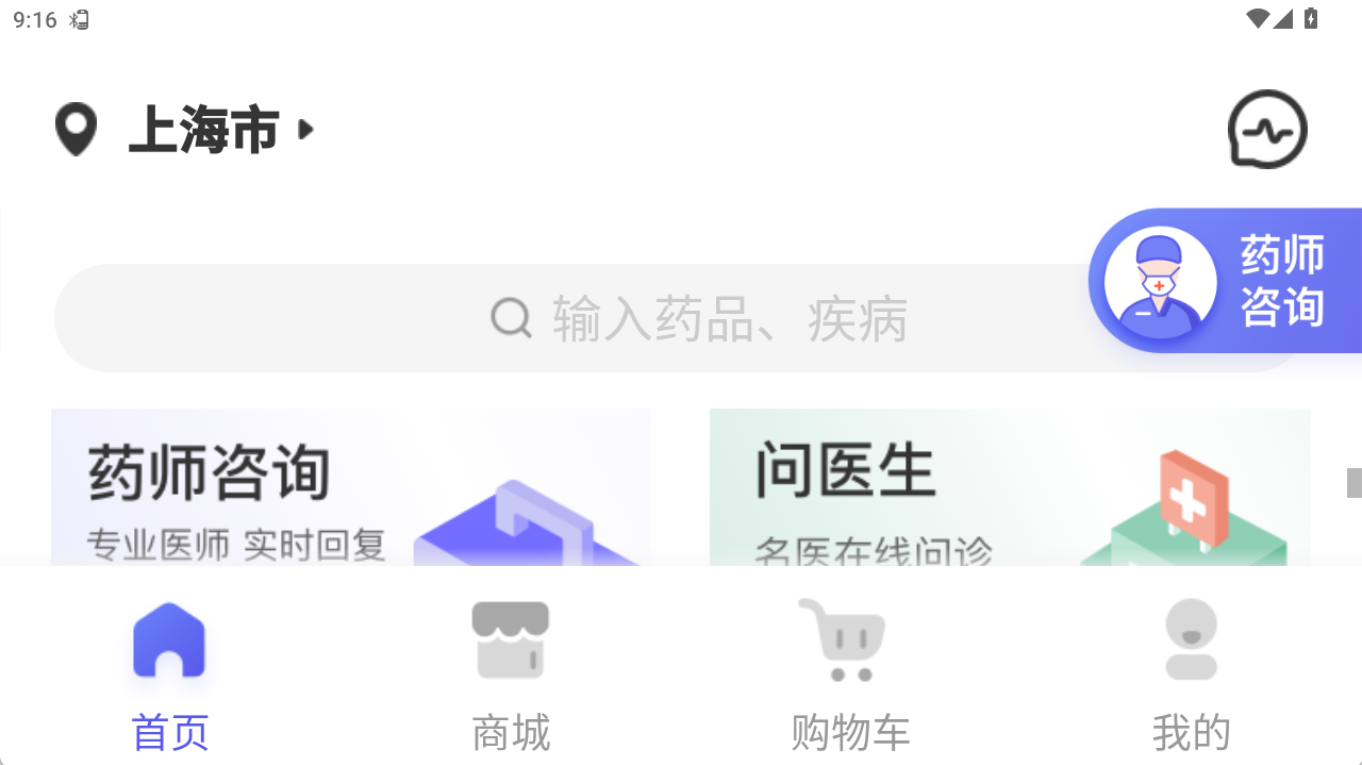Open the 药师咨询 card
The width and height of the screenshot is (1362, 765).
(350, 487)
